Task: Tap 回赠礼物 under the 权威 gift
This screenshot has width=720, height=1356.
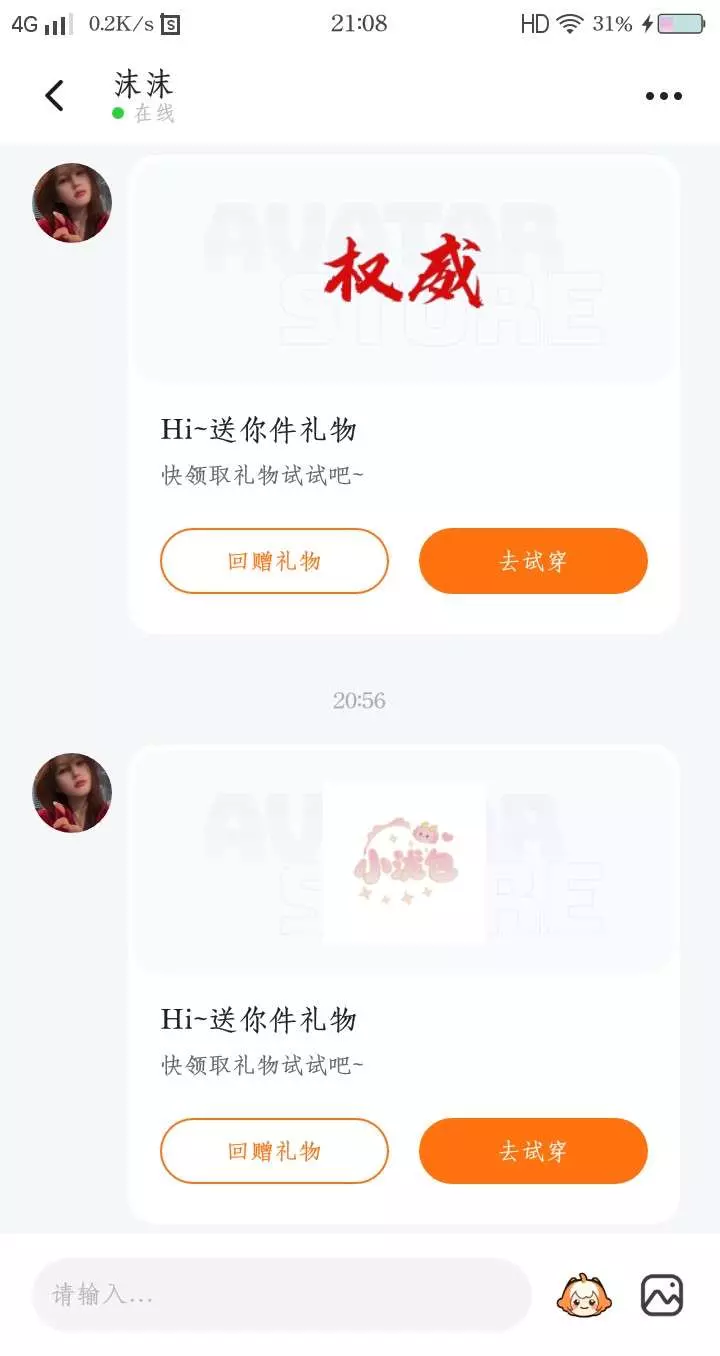Action: pos(274,561)
